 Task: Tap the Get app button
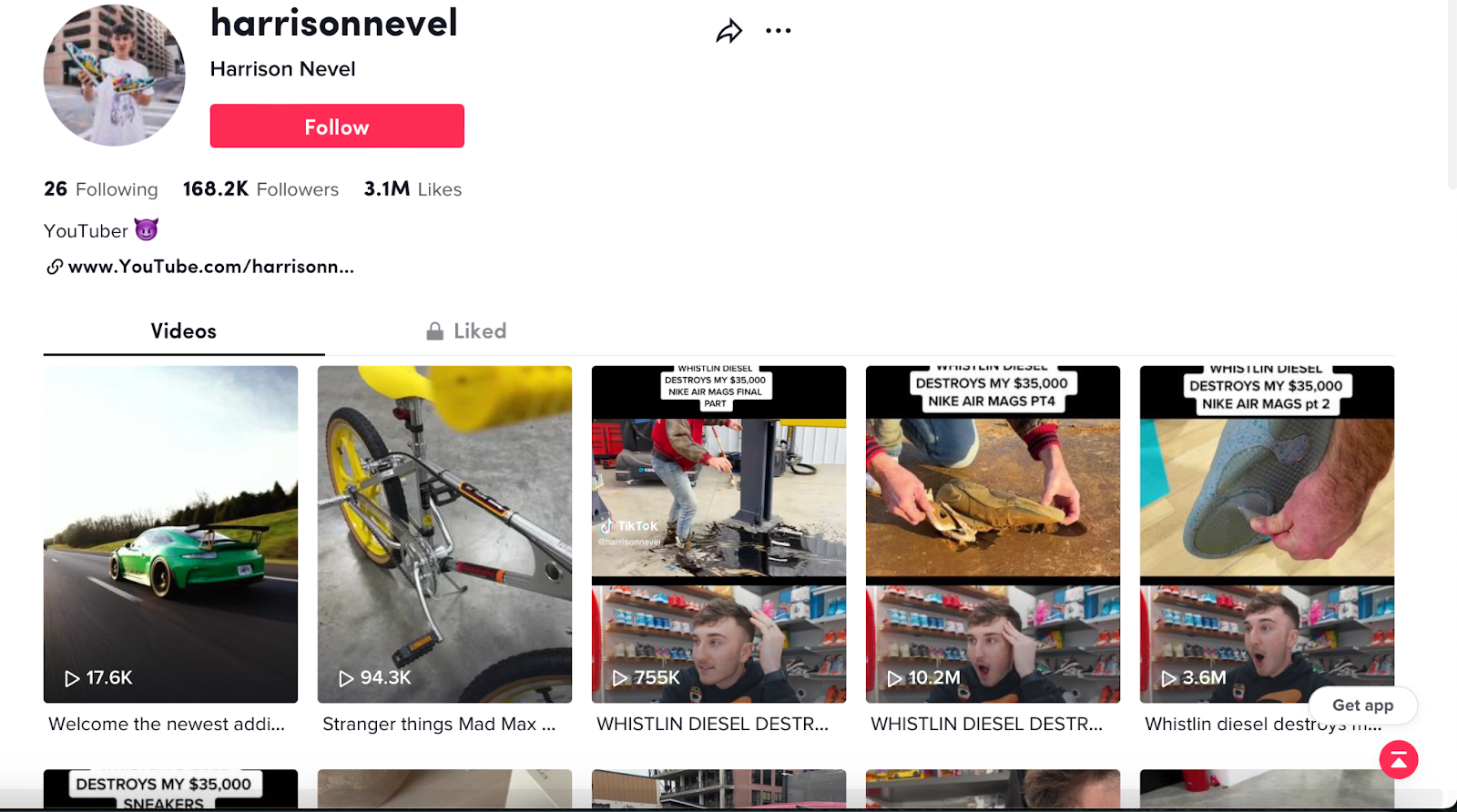pyautogui.click(x=1362, y=705)
